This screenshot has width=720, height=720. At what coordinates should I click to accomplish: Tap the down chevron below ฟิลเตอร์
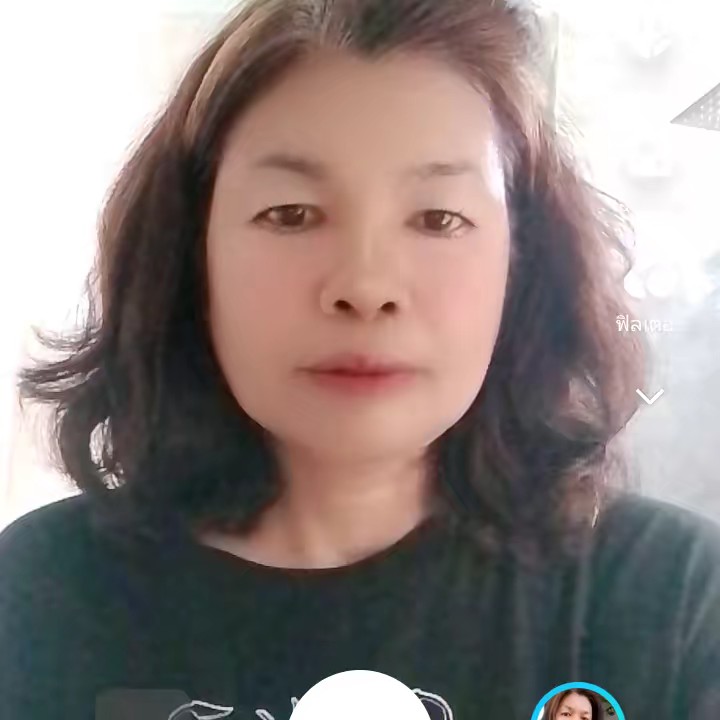(x=649, y=397)
